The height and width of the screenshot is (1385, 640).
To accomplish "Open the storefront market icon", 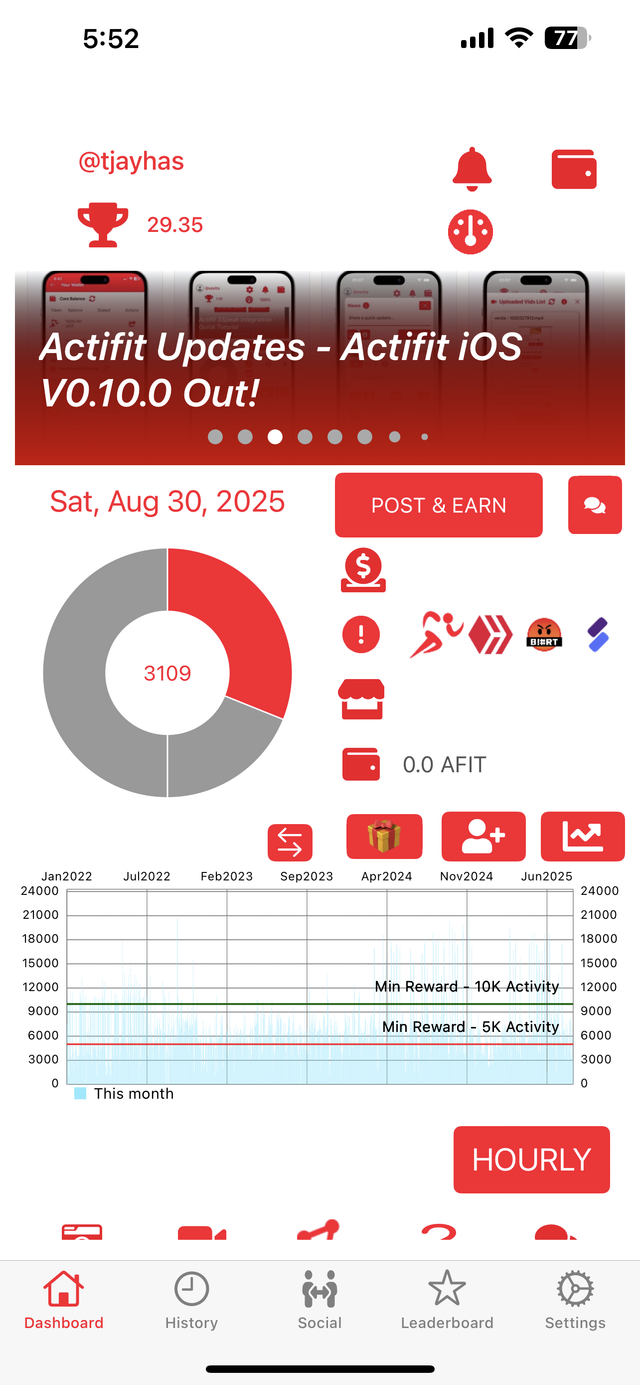I will coord(361,699).
